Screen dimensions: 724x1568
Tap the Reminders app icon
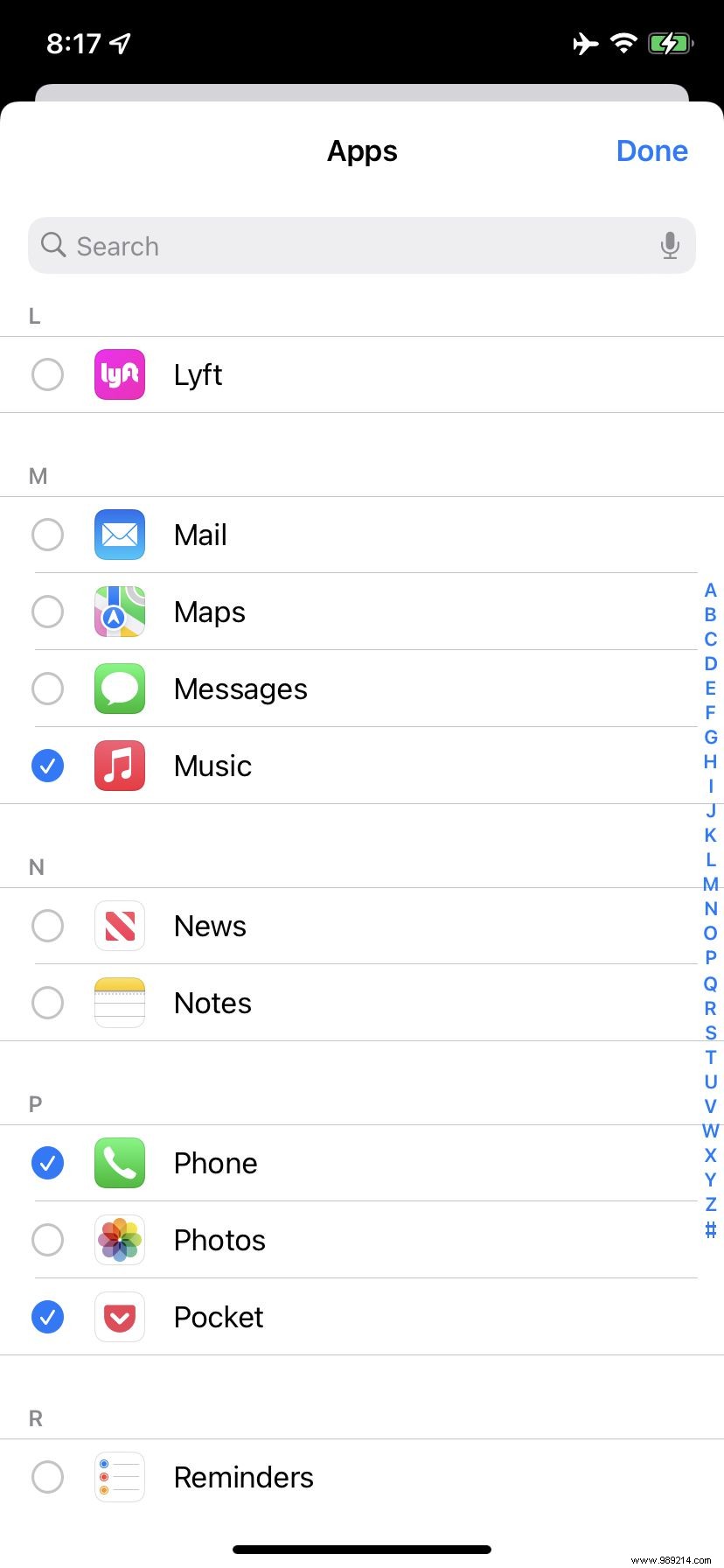(x=119, y=1477)
